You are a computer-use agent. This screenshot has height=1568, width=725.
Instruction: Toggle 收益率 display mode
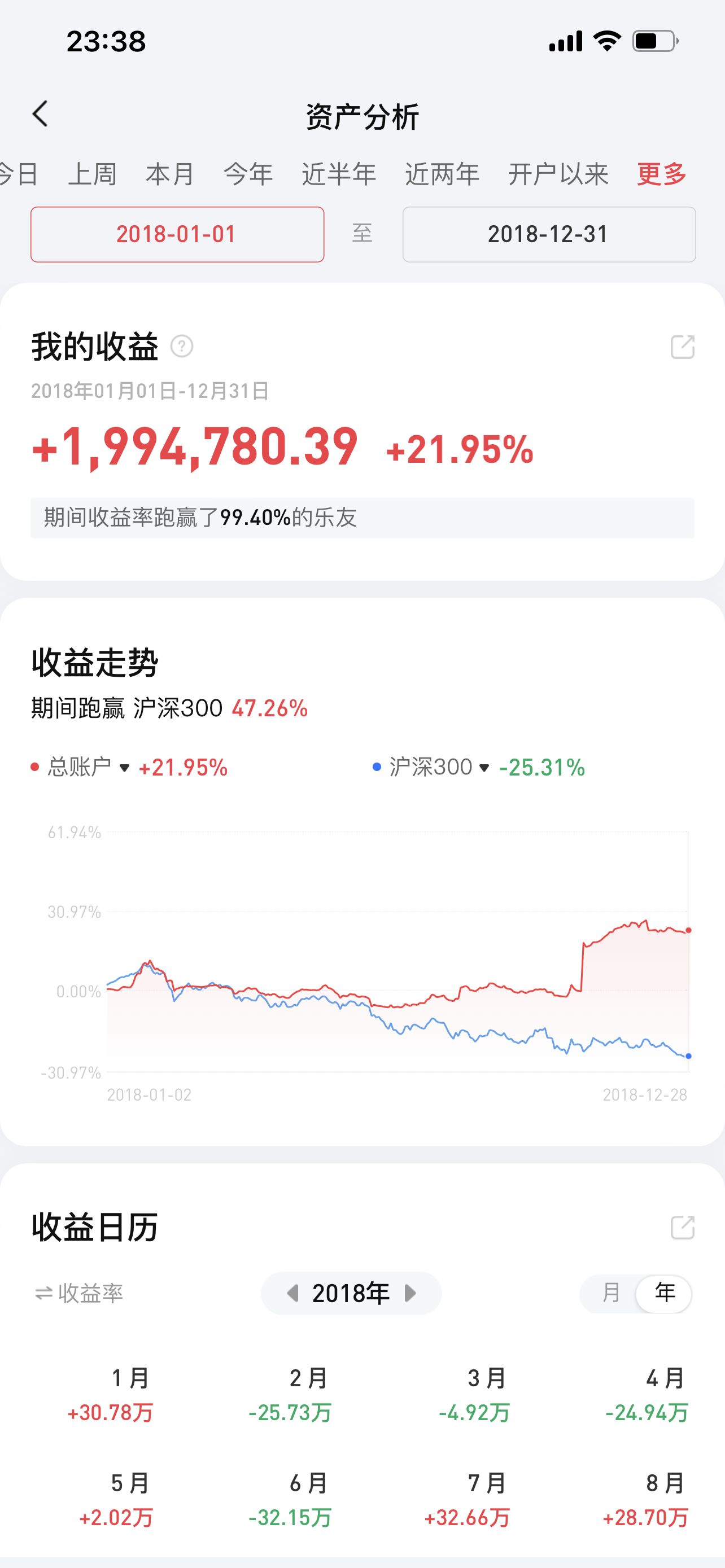tap(79, 1293)
